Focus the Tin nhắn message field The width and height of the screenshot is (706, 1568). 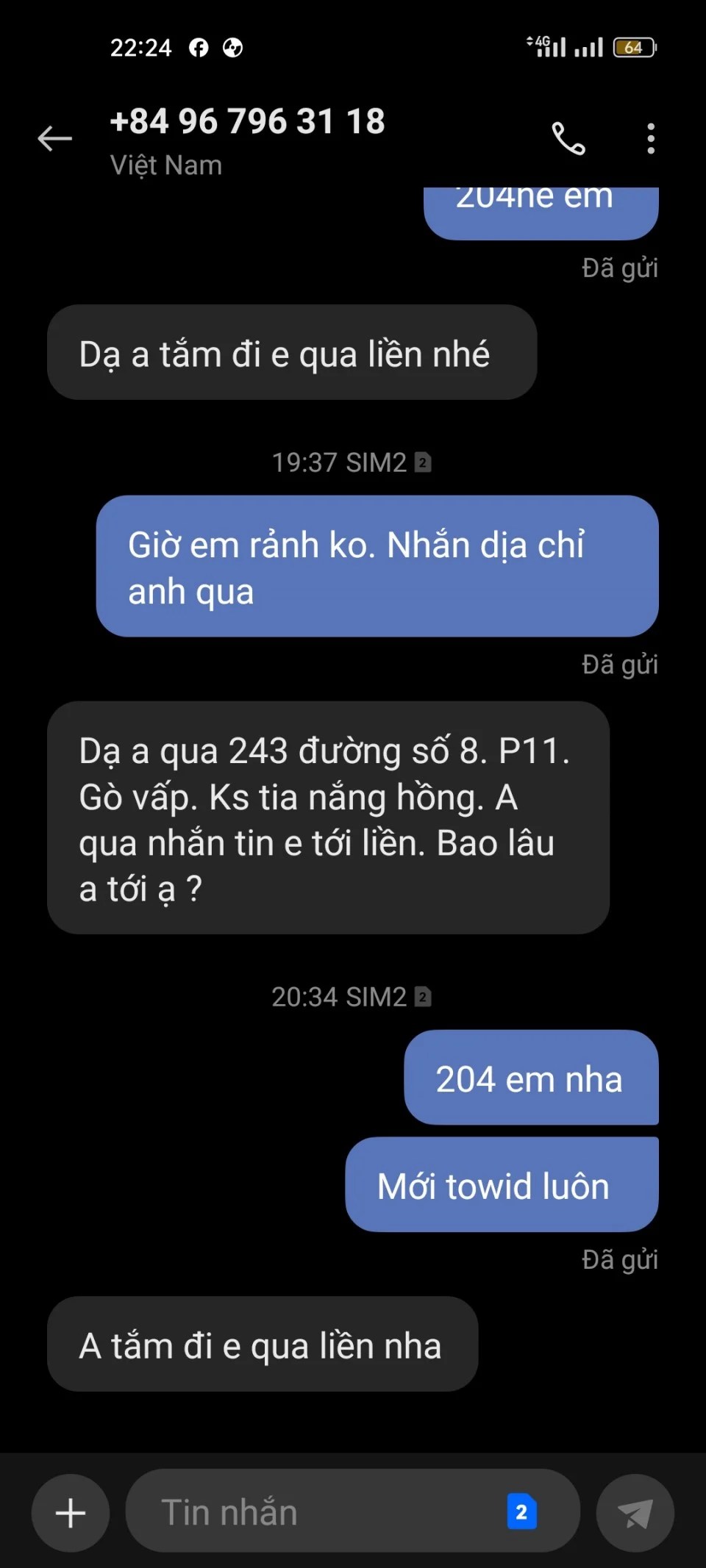[316, 1512]
